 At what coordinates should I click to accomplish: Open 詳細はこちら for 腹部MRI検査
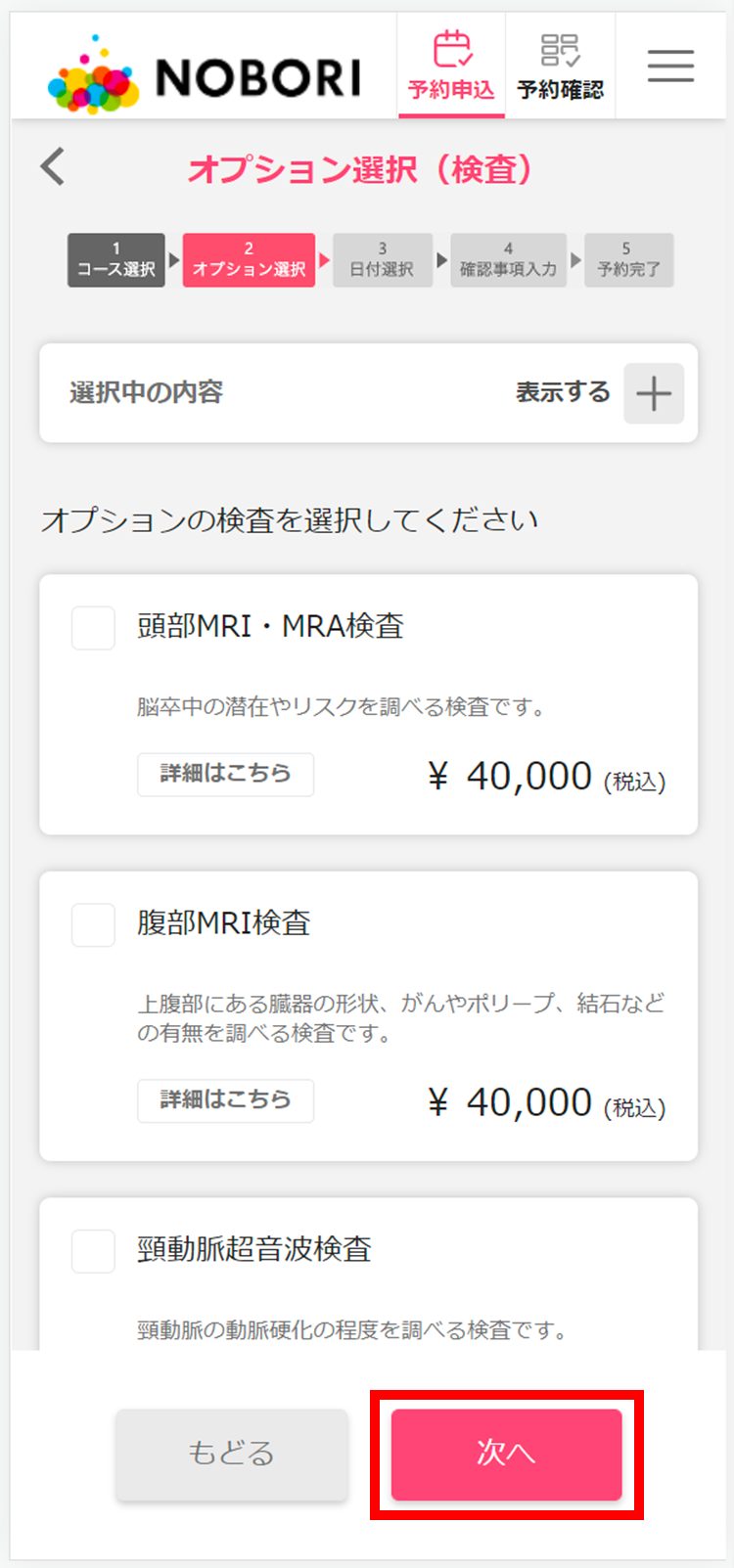click(225, 1100)
